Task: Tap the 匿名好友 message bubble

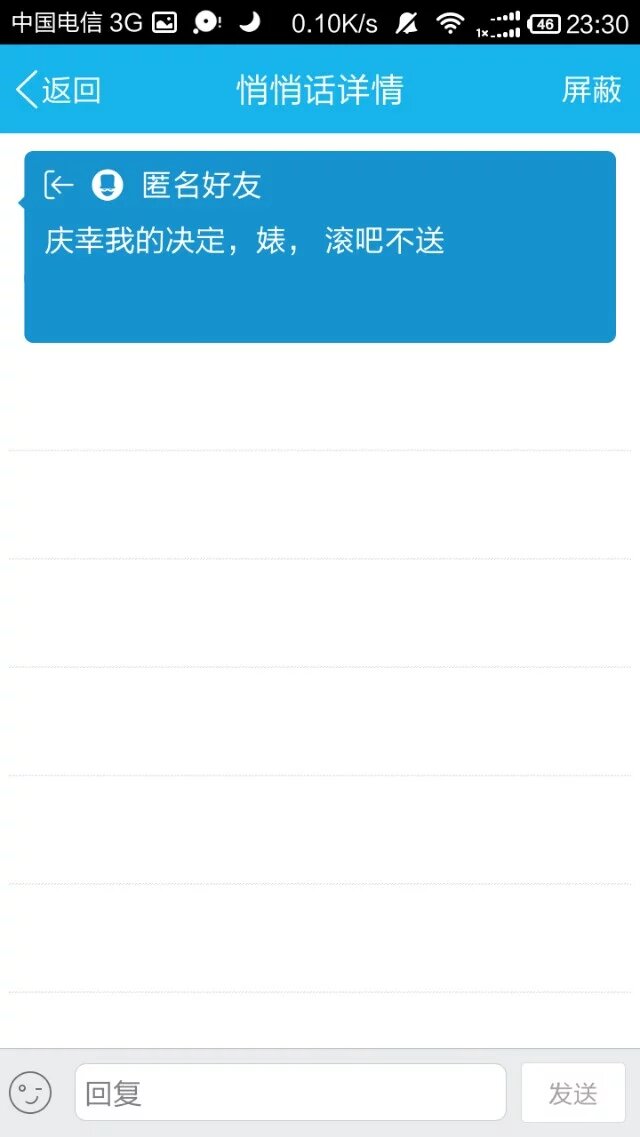Action: 320,247
